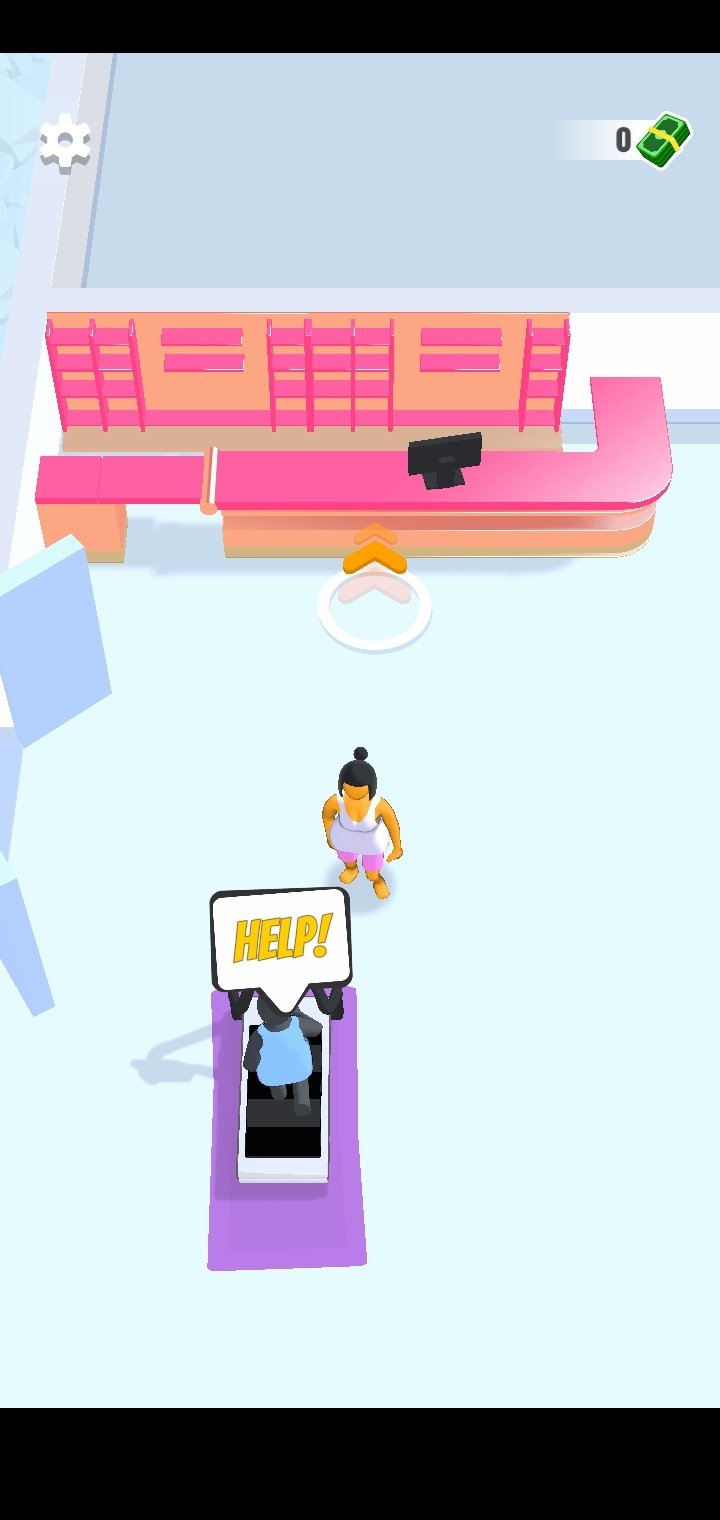Tap the HELP! speech bubble
The height and width of the screenshot is (1520, 720).
point(281,943)
